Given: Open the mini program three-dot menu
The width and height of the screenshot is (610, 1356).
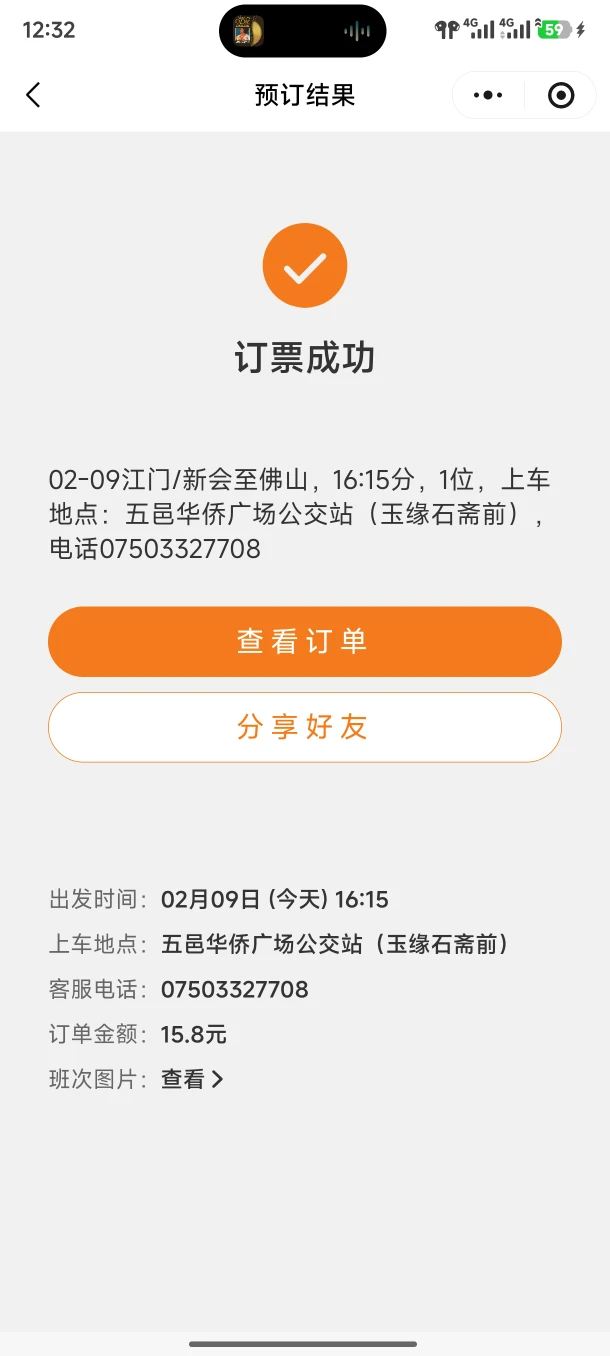Looking at the screenshot, I should tap(488, 96).
